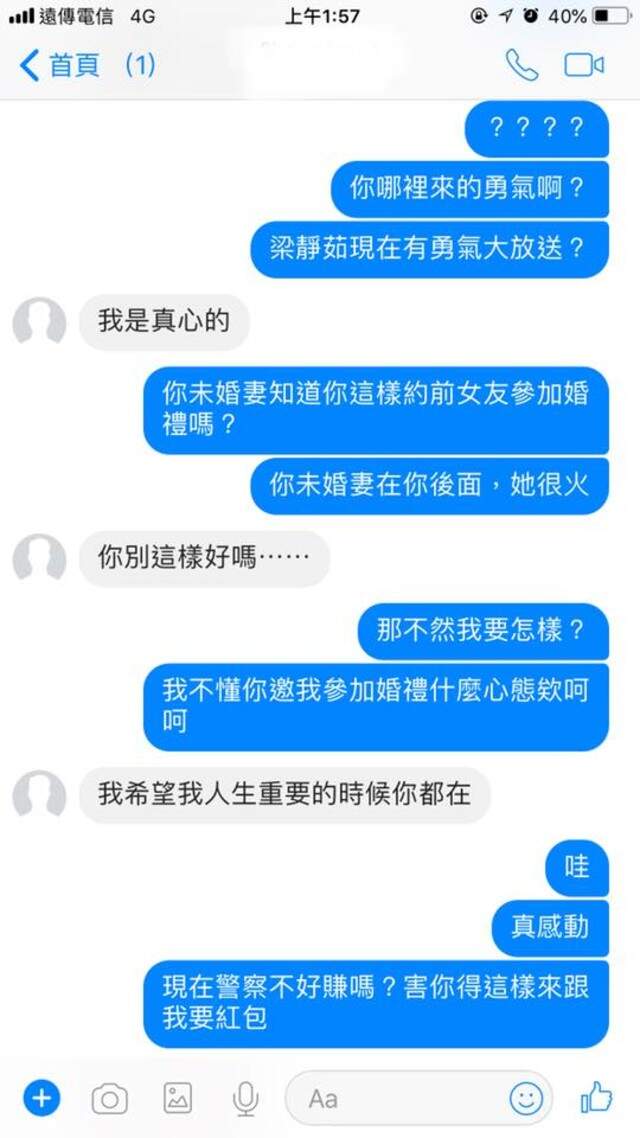Choose a photo from the gallery

(177, 1098)
